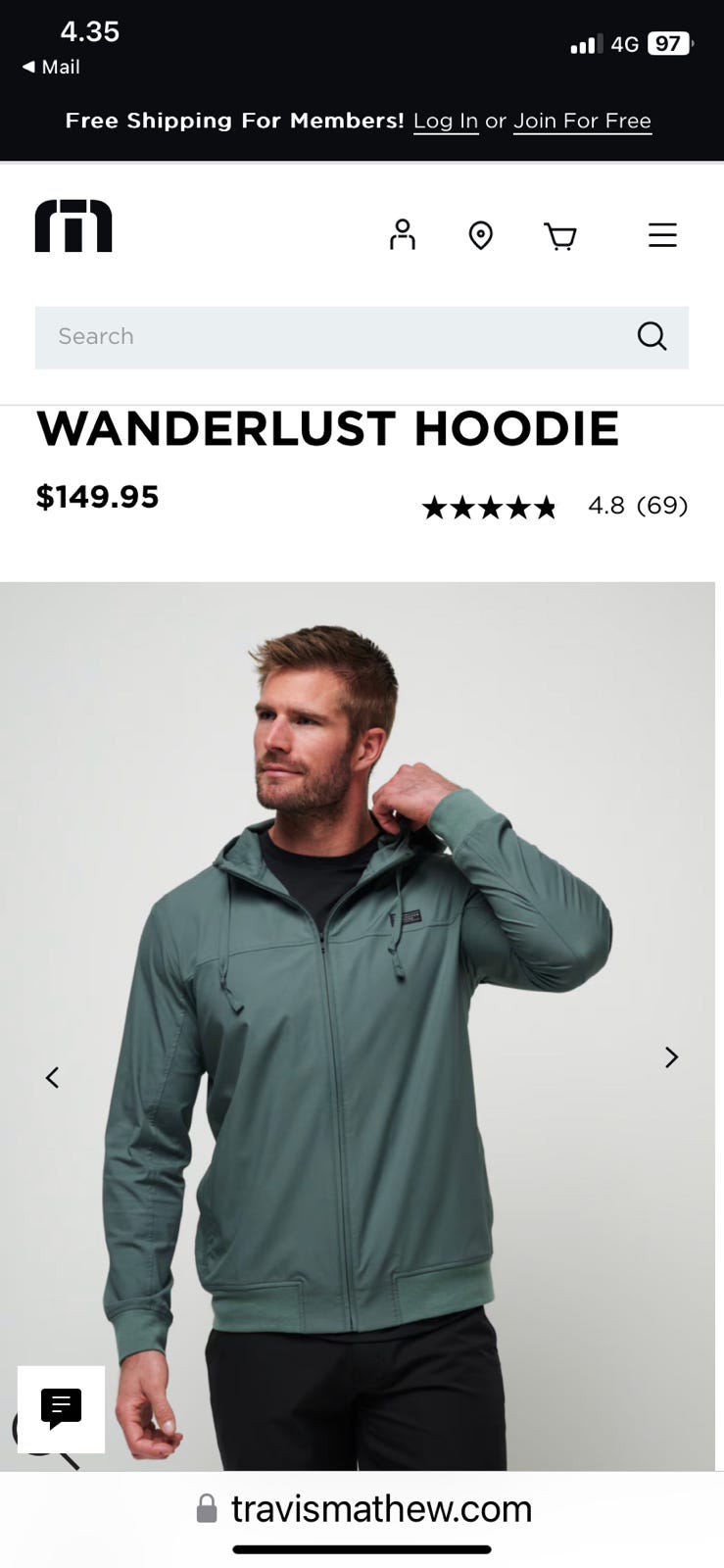Tap the Log In link
This screenshot has width=724, height=1568.
click(445, 121)
